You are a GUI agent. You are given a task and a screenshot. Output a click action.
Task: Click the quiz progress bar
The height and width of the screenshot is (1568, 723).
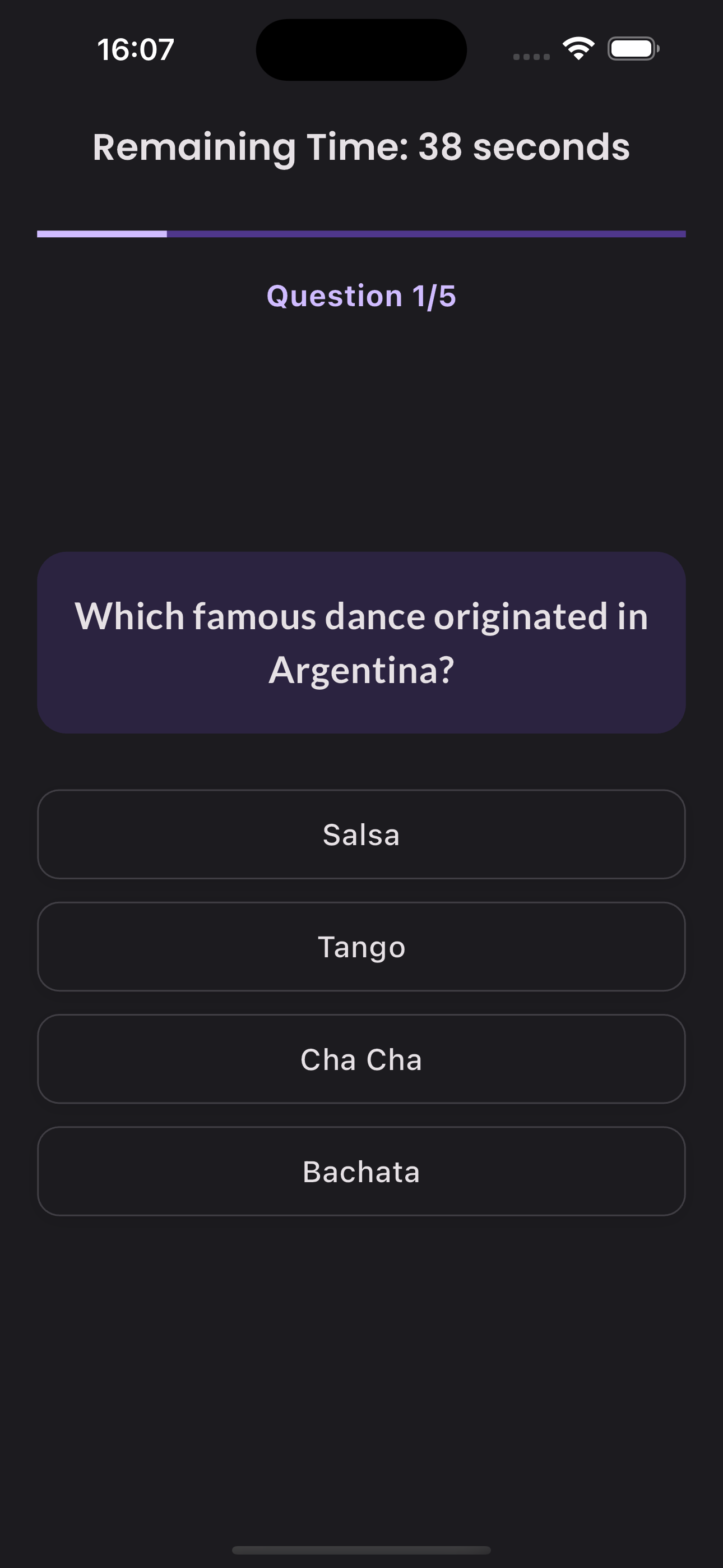click(361, 234)
